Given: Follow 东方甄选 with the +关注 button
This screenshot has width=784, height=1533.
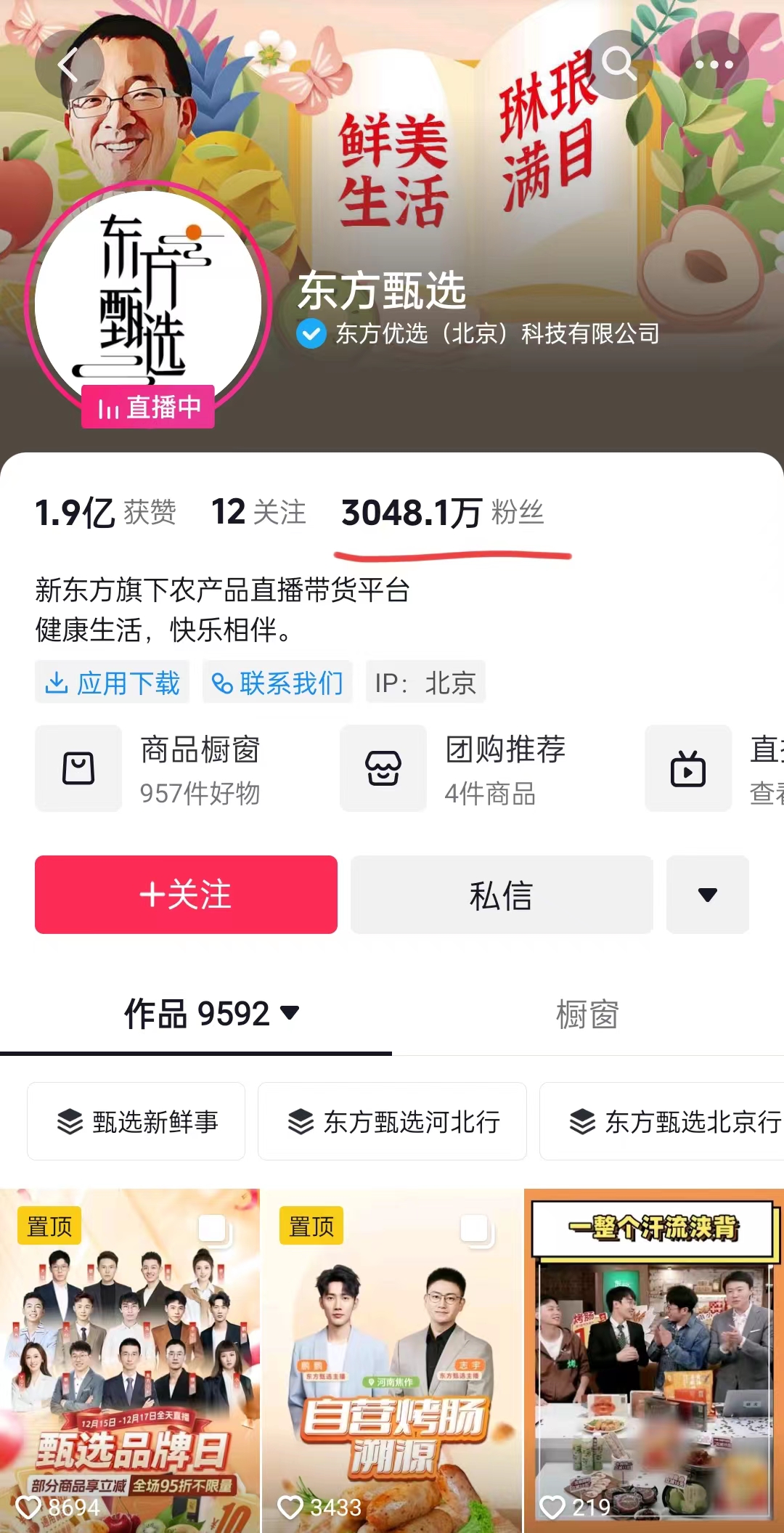Looking at the screenshot, I should click(186, 895).
